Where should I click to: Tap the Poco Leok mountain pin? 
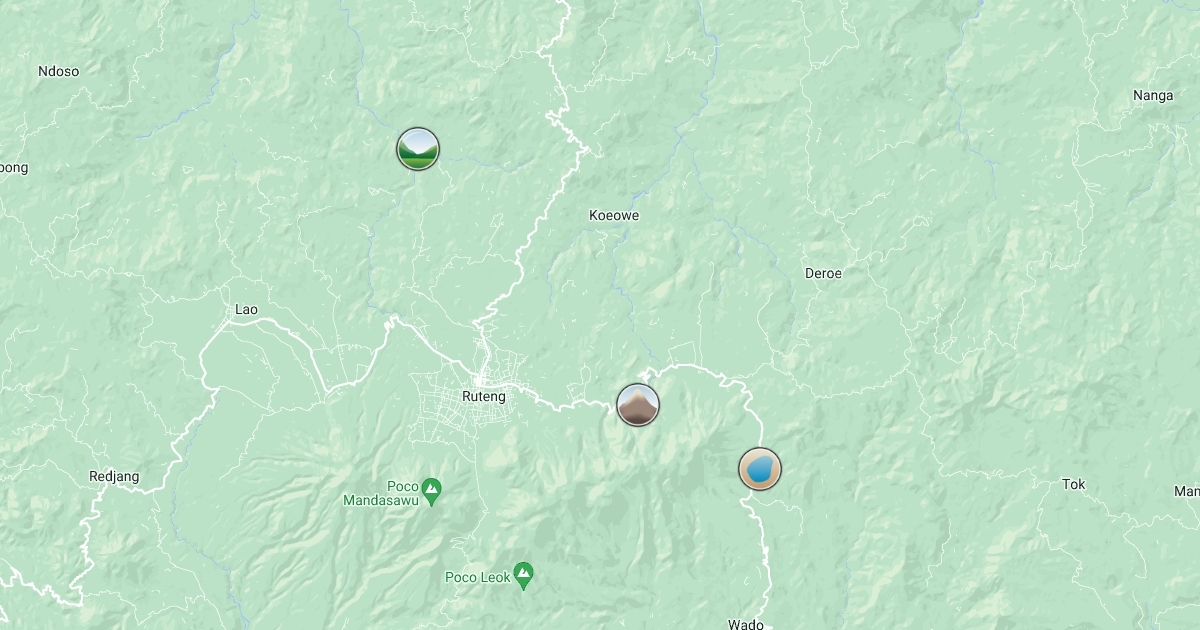click(x=524, y=575)
